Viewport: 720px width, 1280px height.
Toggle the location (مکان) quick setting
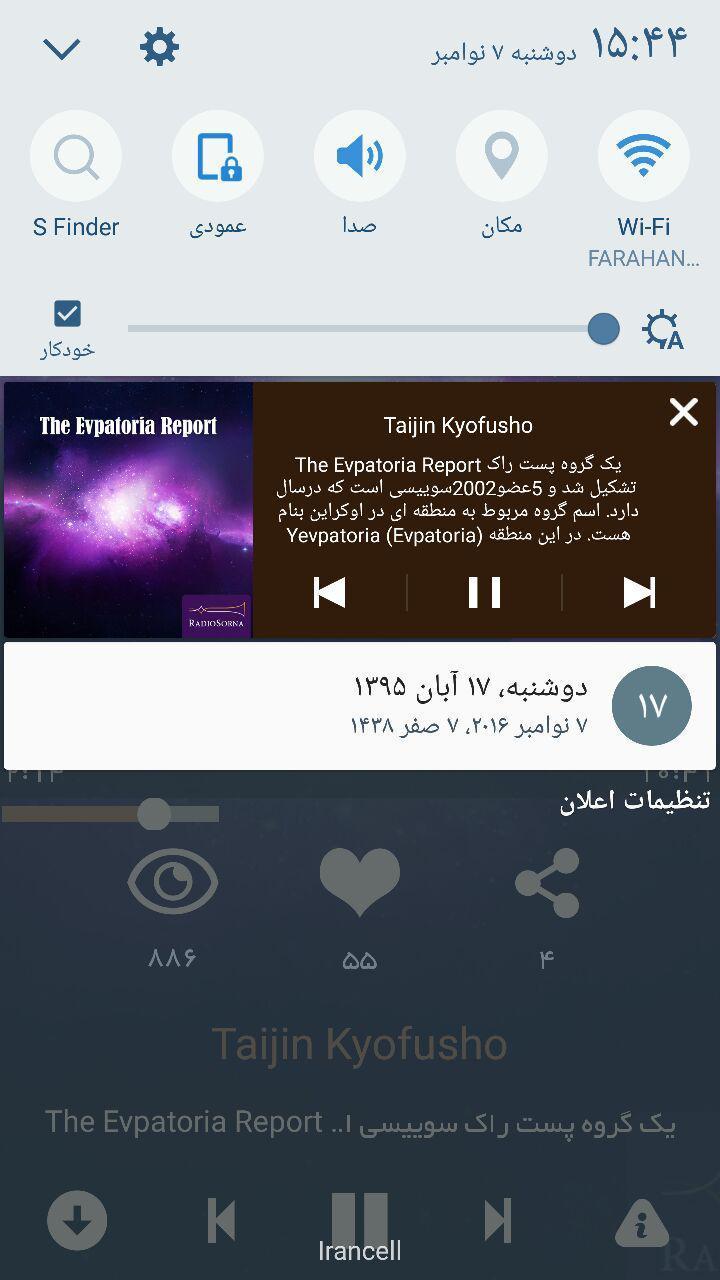point(501,157)
